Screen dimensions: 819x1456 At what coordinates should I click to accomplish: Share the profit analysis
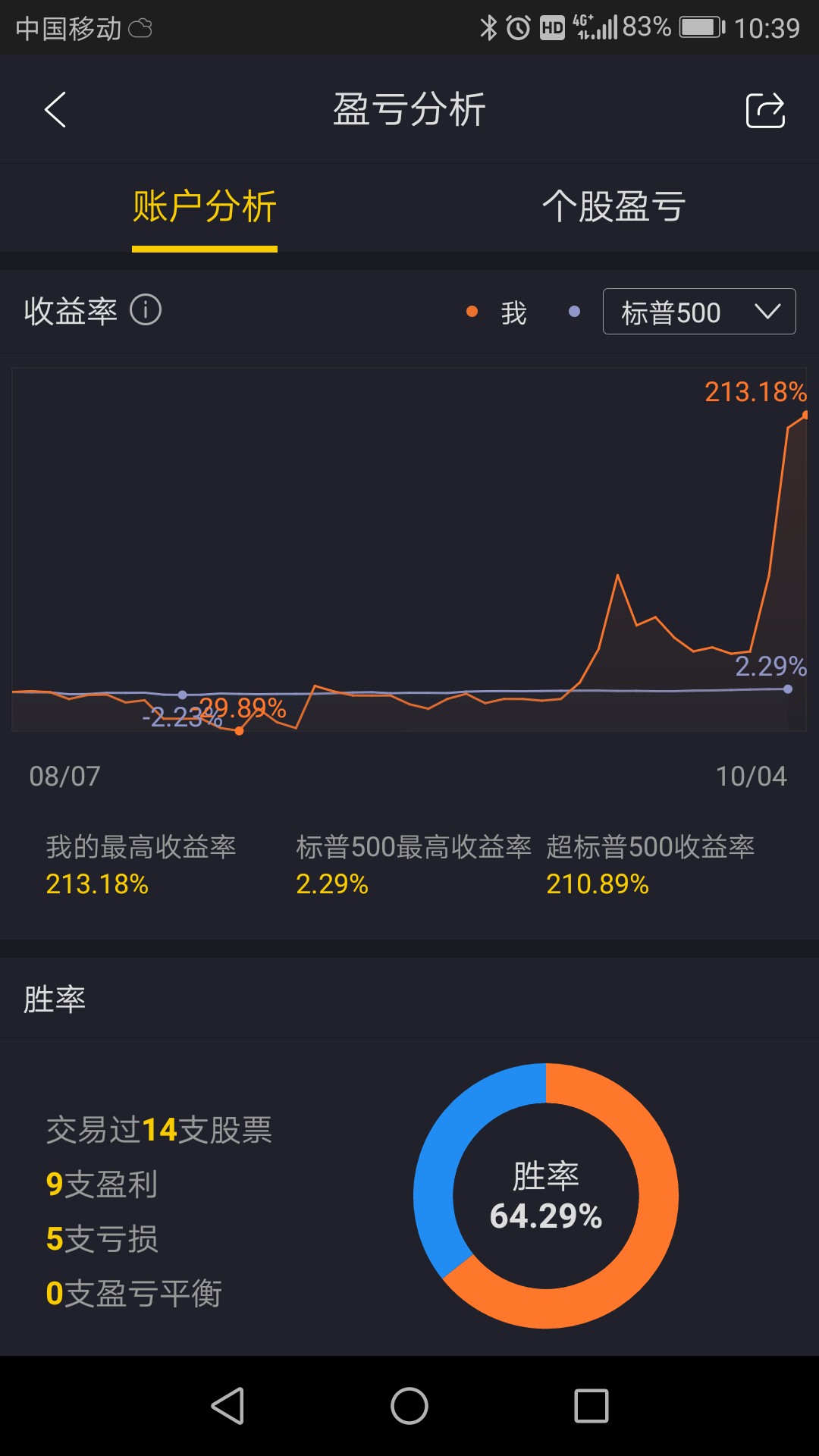coord(765,110)
